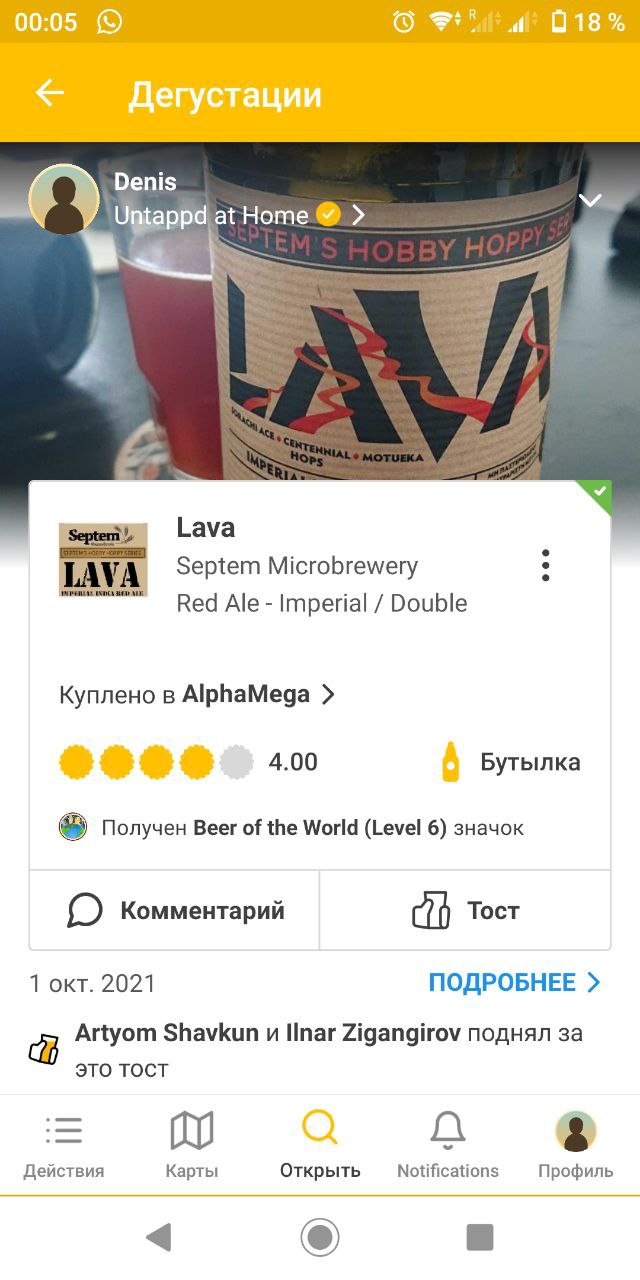Open Denis's profile avatar
This screenshot has width=640, height=1280.
(64, 199)
